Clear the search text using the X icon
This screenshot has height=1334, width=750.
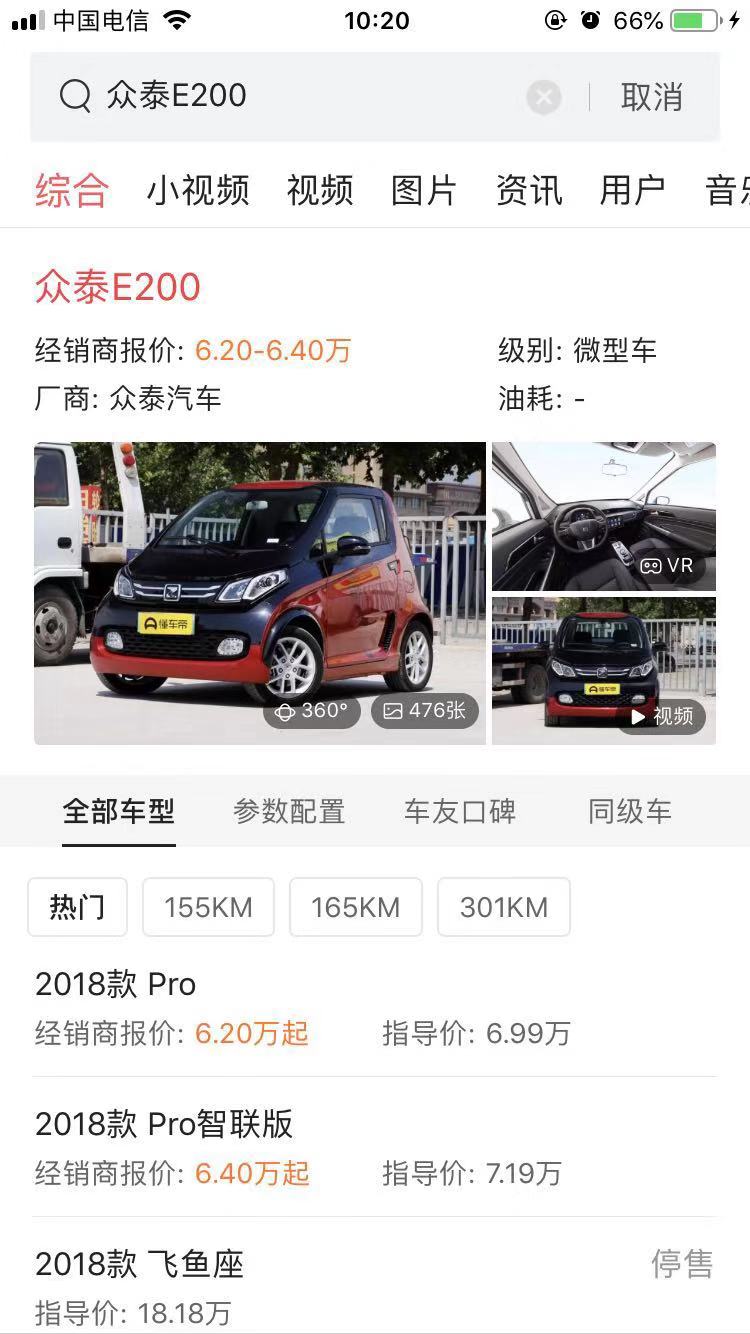click(543, 96)
